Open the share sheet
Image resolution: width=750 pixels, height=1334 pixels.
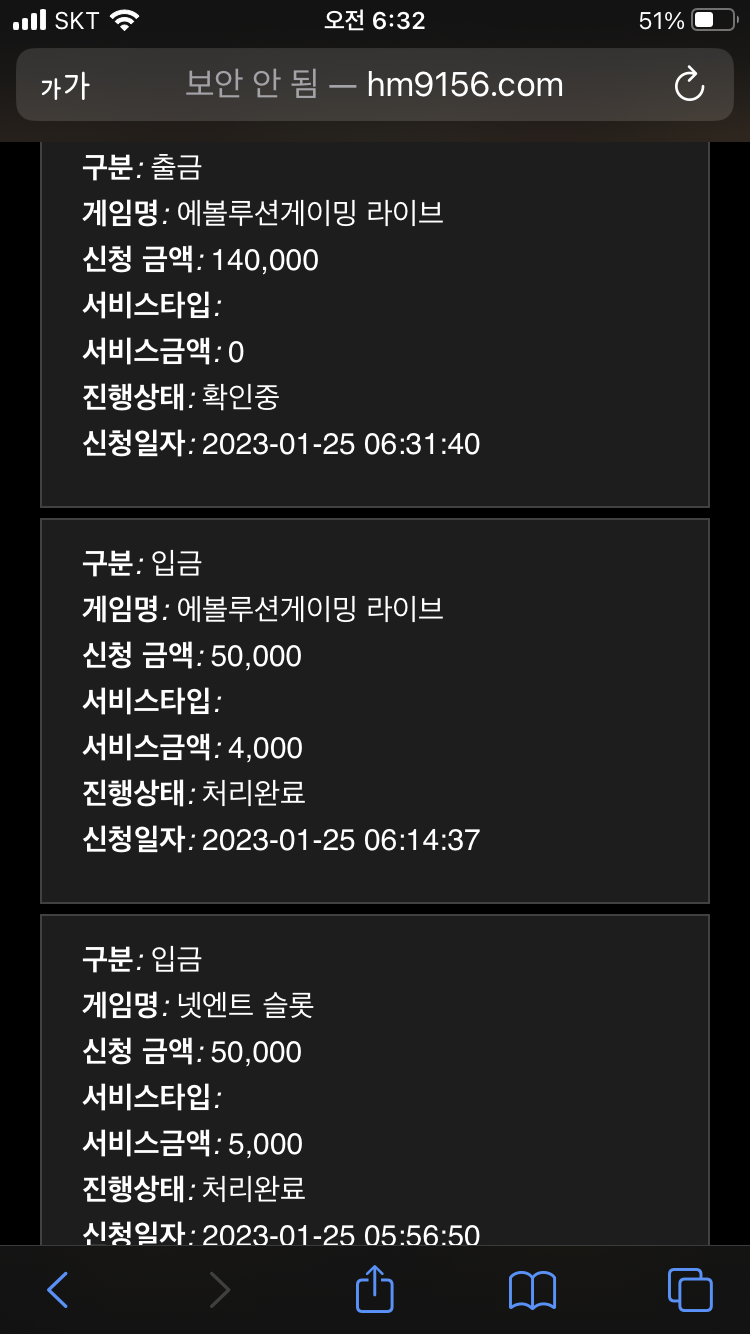(x=375, y=1288)
